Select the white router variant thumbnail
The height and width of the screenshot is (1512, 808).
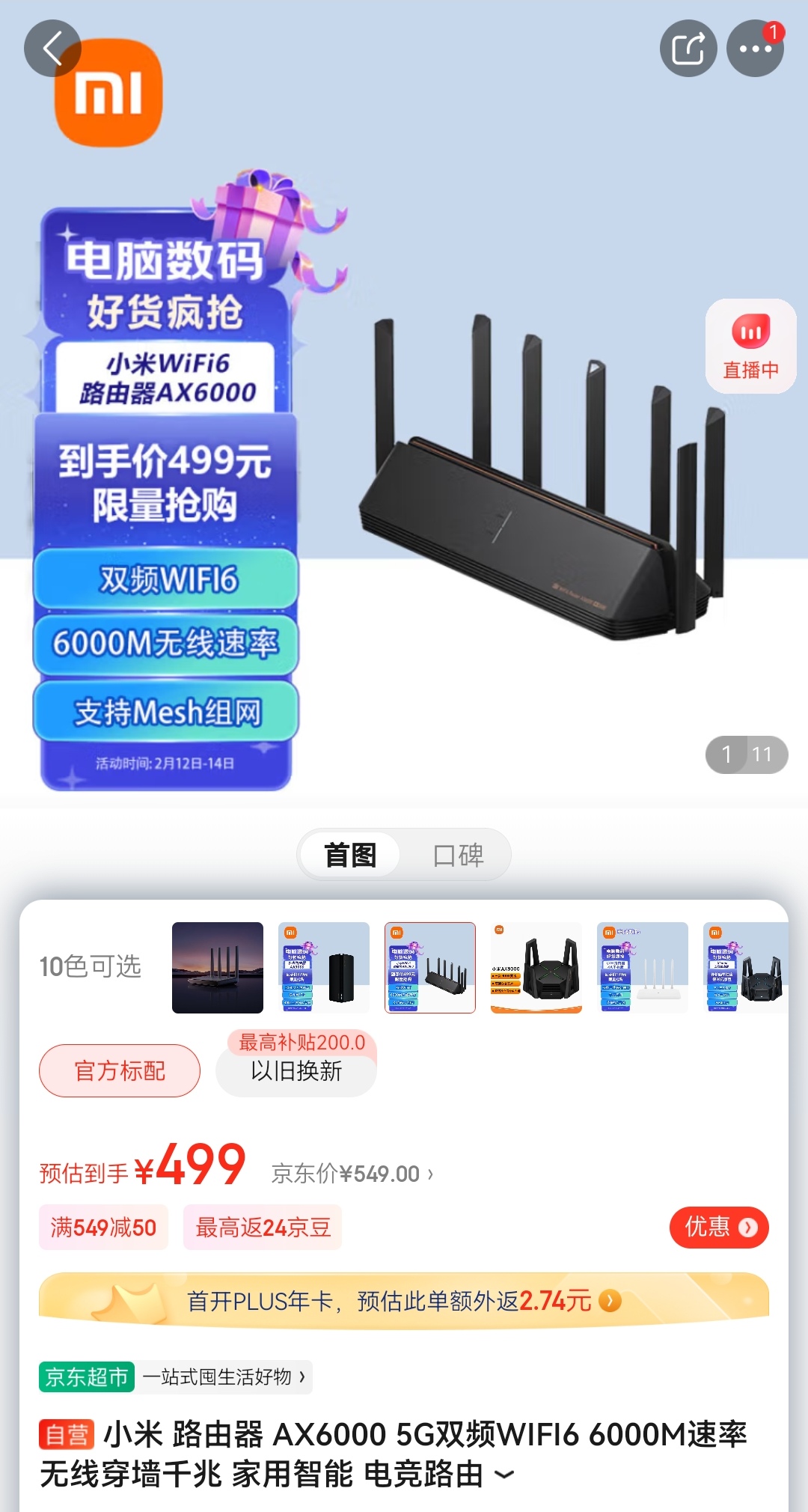[x=643, y=967]
